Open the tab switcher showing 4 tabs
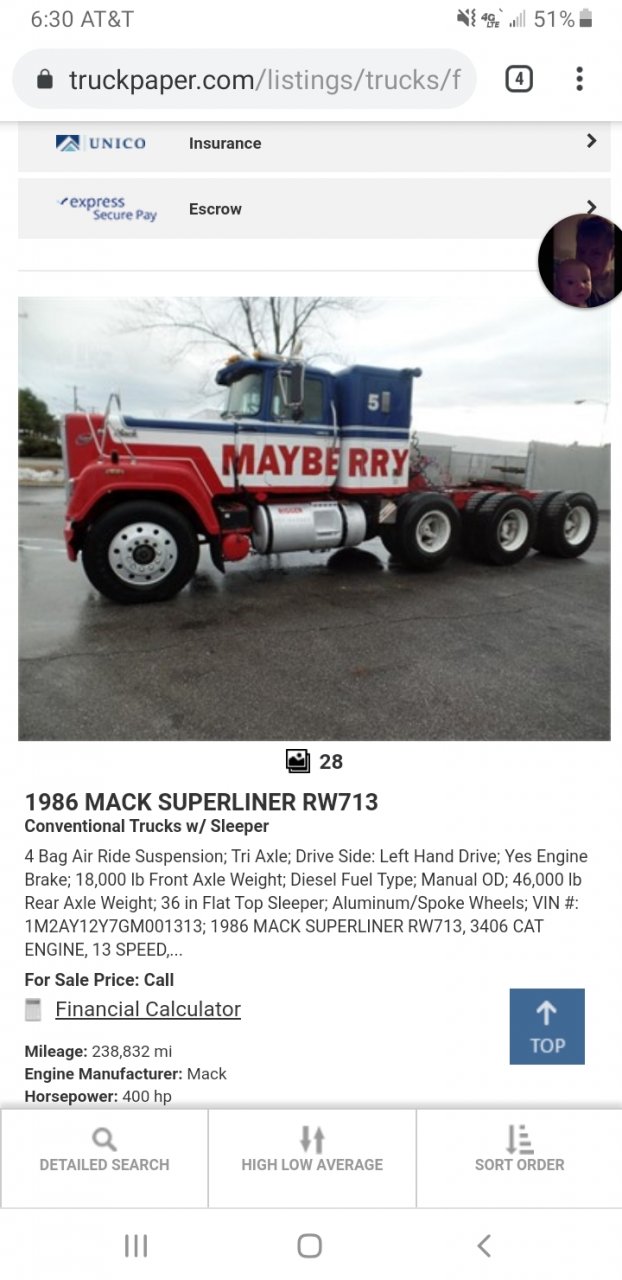 [518, 79]
